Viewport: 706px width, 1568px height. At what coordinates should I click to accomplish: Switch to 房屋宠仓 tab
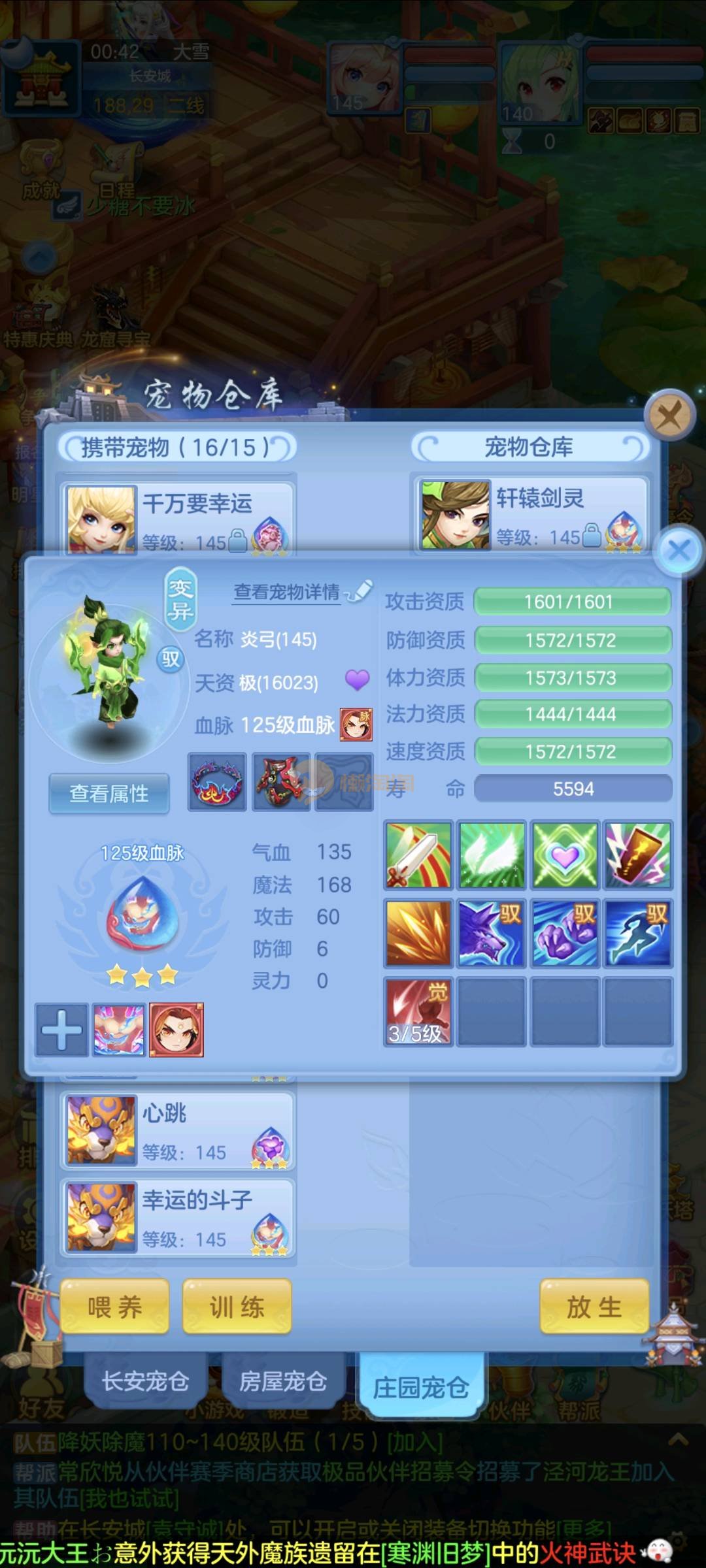[x=283, y=1381]
